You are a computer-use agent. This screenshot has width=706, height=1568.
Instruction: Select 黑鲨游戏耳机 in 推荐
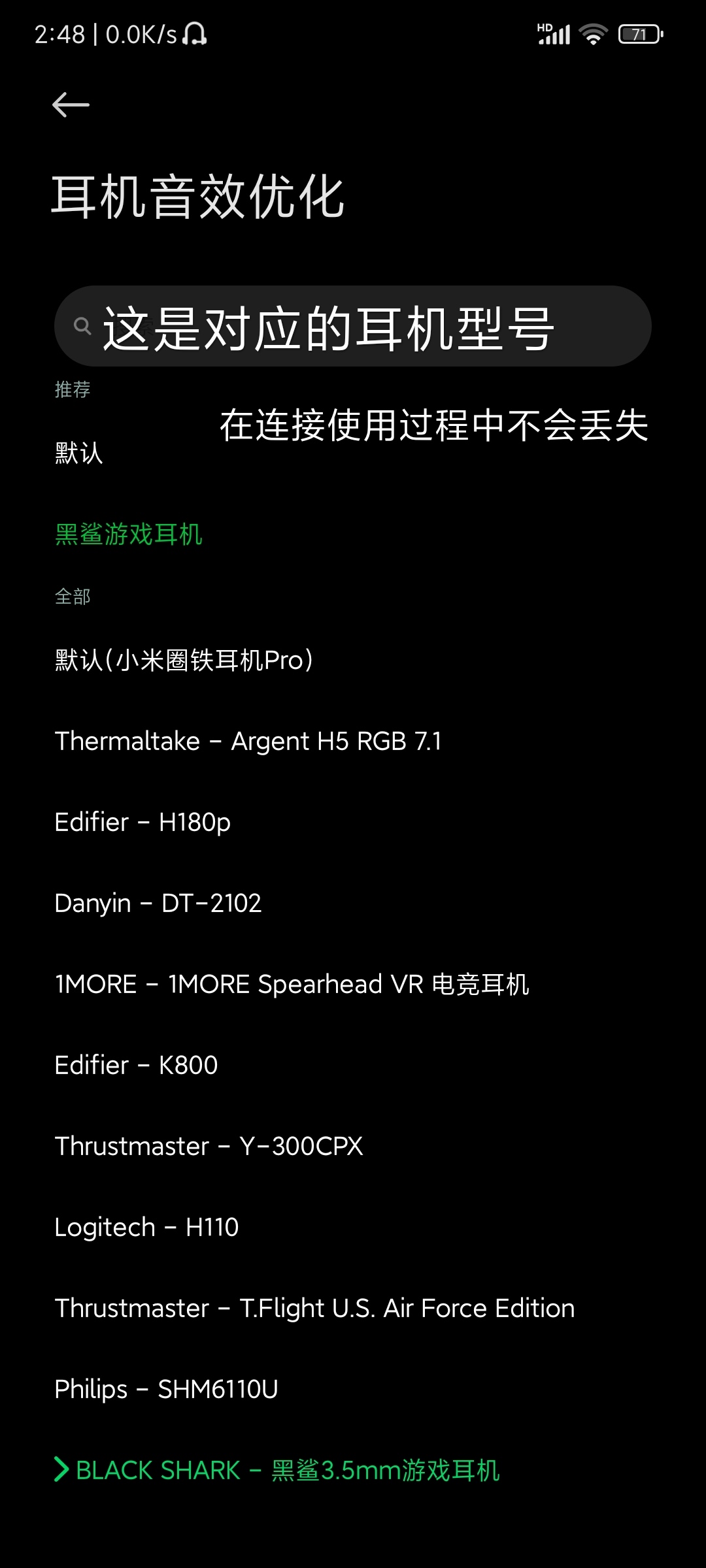pos(129,534)
